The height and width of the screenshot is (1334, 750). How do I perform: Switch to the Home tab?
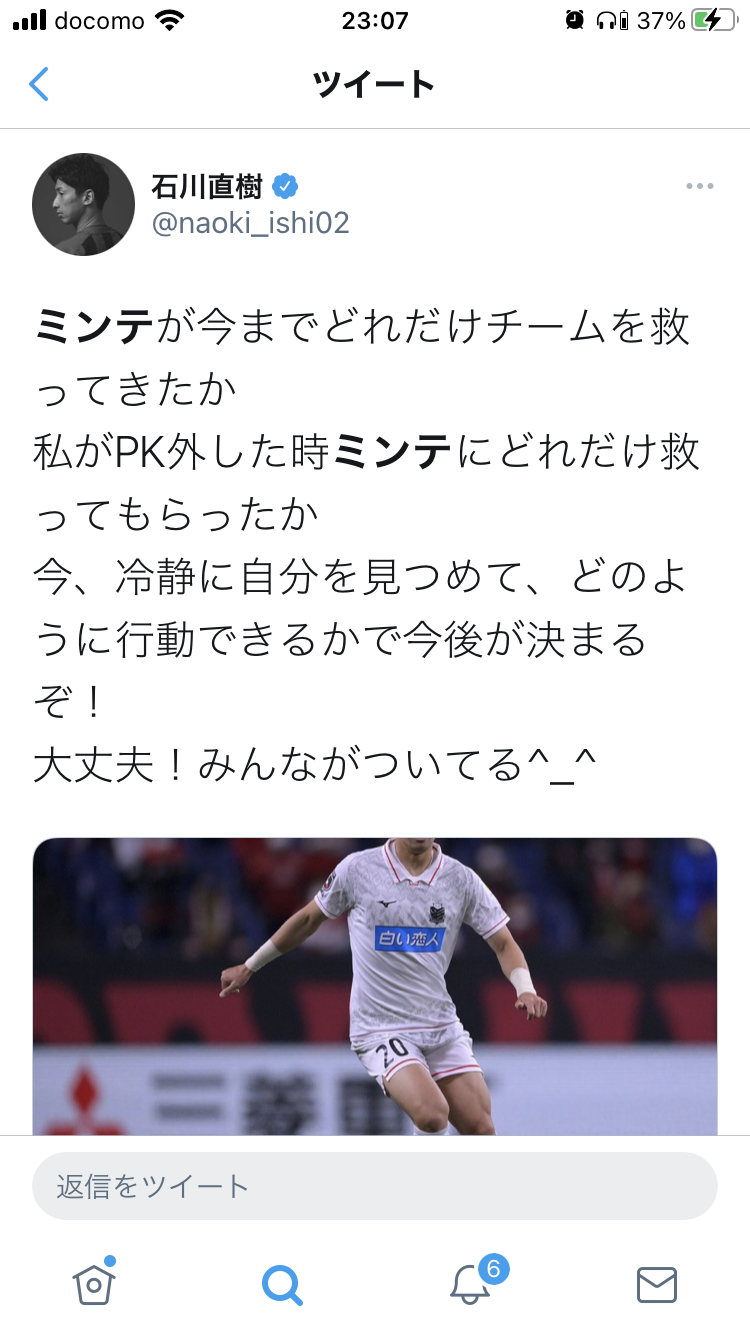coord(94,1283)
